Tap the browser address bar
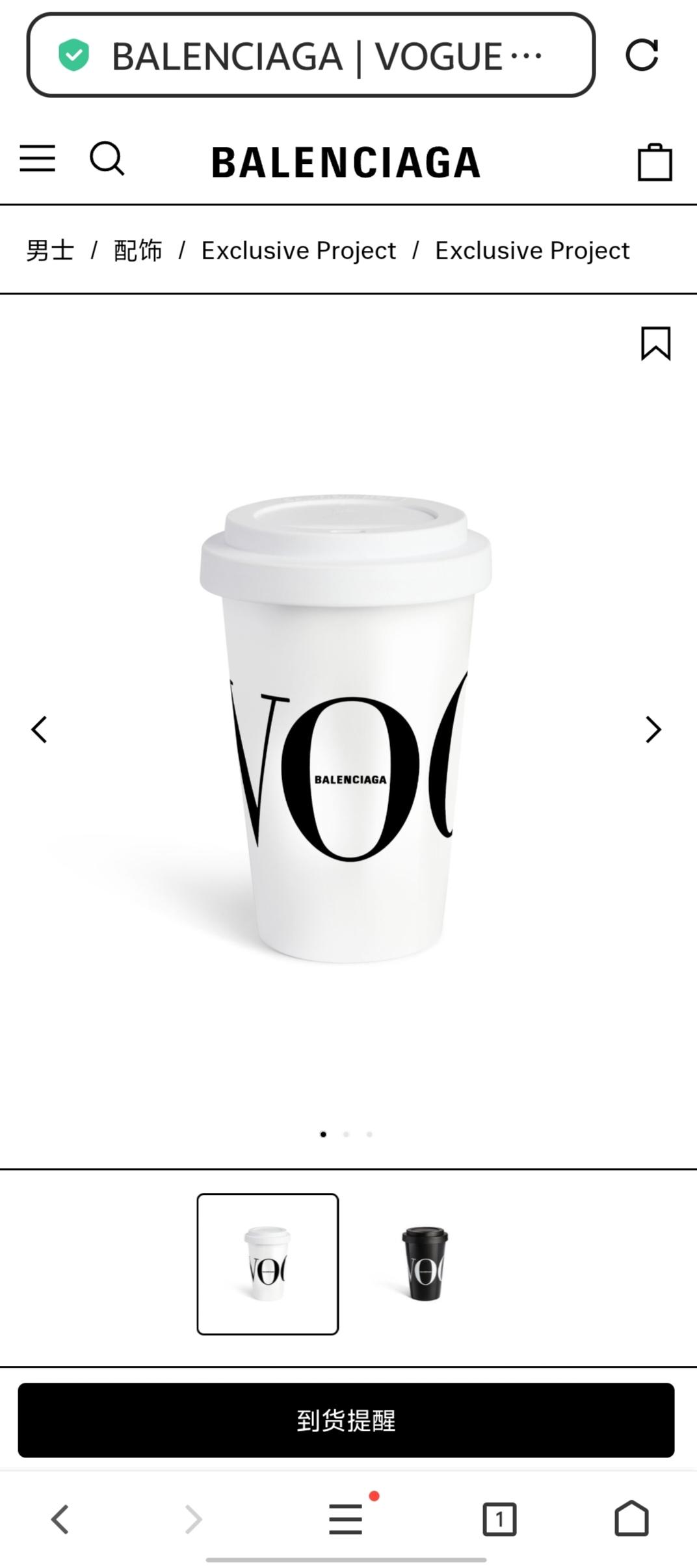This screenshot has width=697, height=1568. pos(311,55)
